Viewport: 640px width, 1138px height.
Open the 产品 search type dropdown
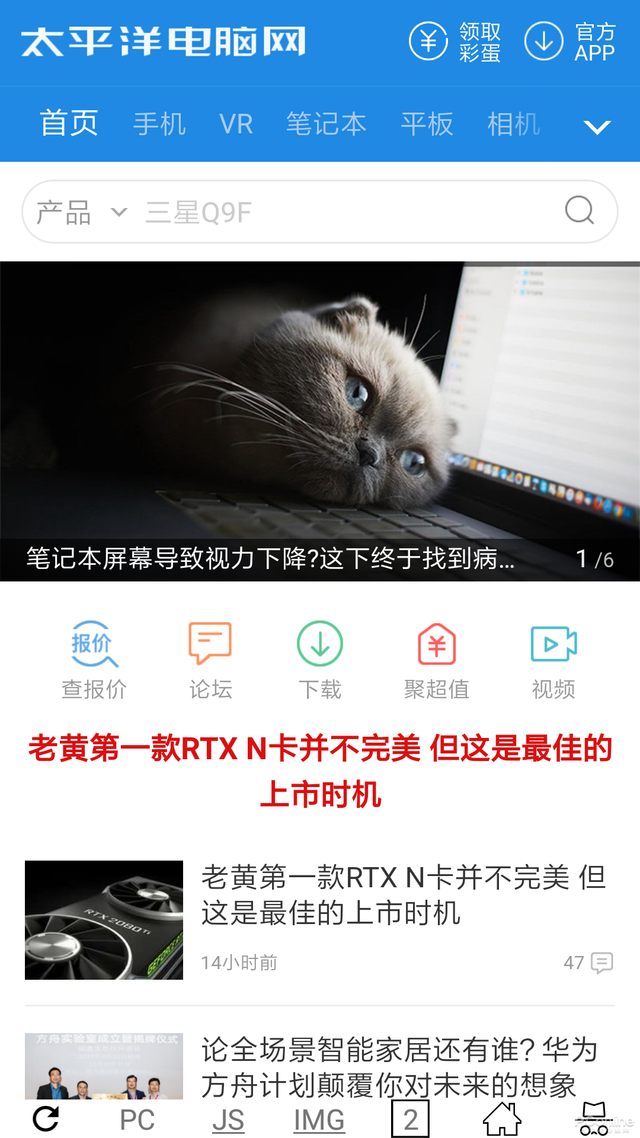click(x=81, y=212)
